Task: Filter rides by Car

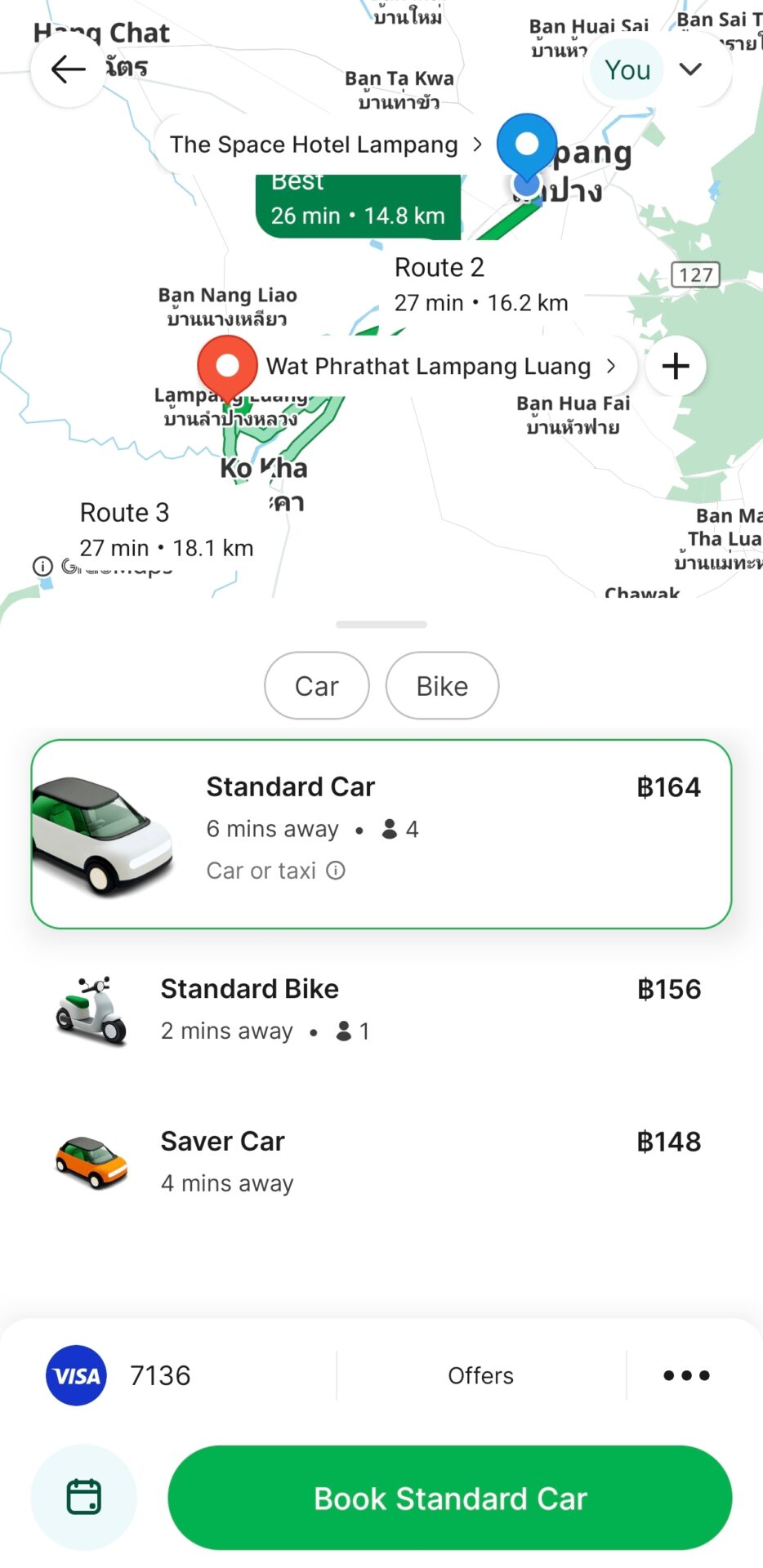Action: tap(317, 686)
